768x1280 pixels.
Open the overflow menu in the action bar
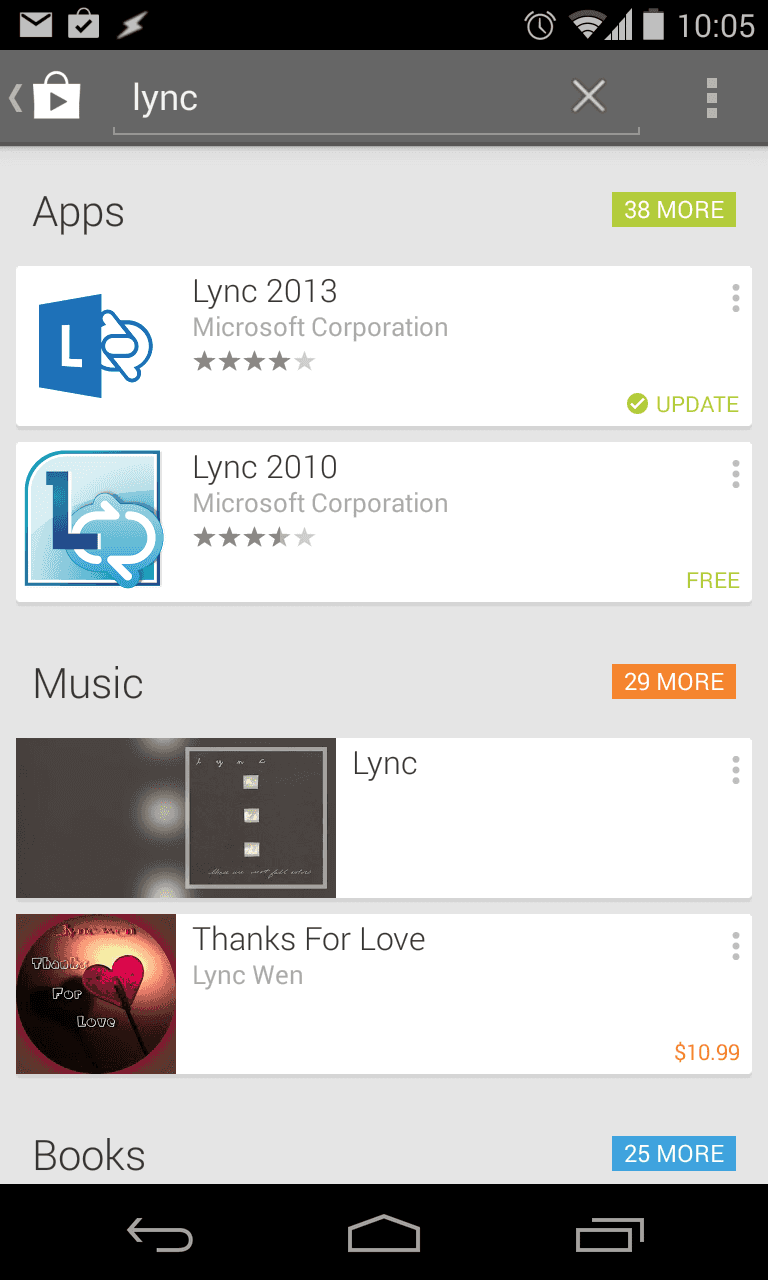point(712,97)
